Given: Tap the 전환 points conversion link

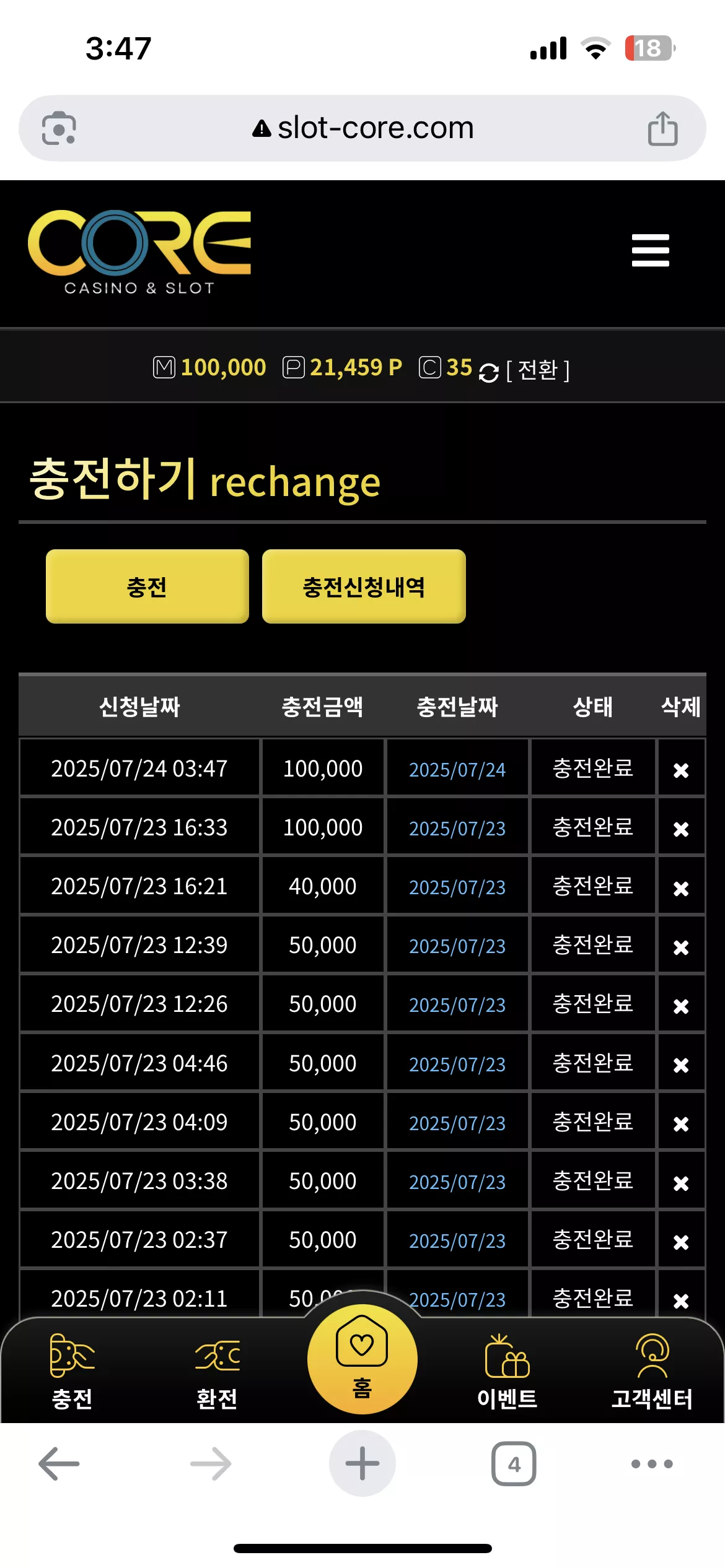Looking at the screenshot, I should [x=537, y=370].
